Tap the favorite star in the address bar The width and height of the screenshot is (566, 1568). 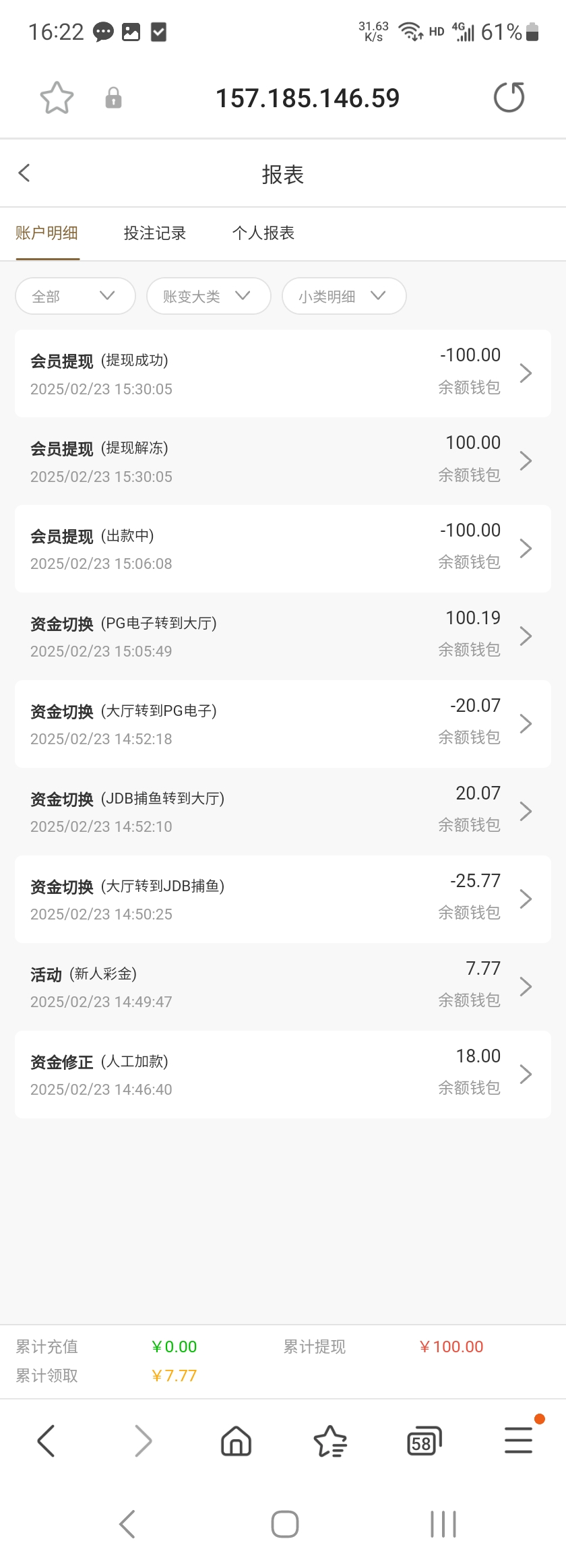[57, 97]
